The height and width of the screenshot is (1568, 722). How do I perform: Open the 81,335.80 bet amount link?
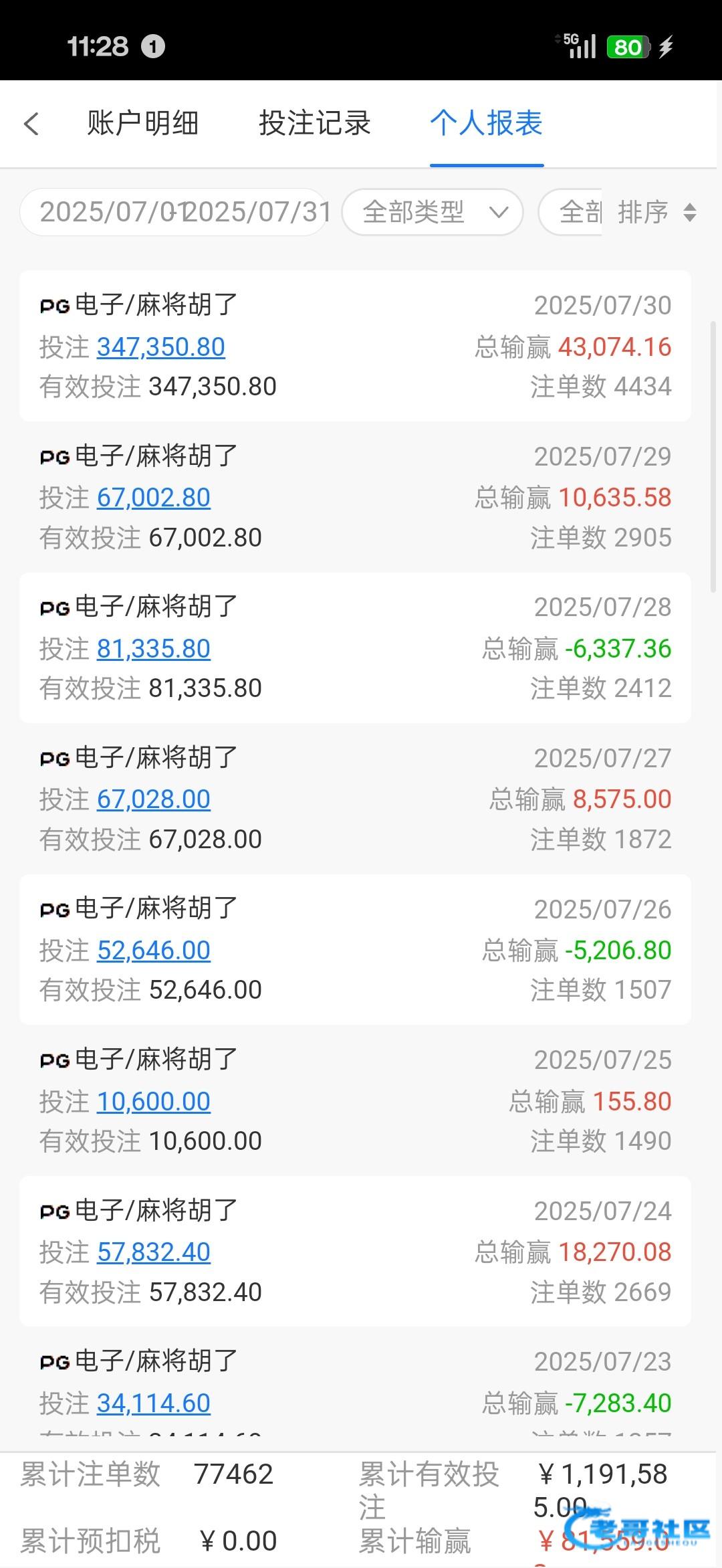click(x=153, y=649)
